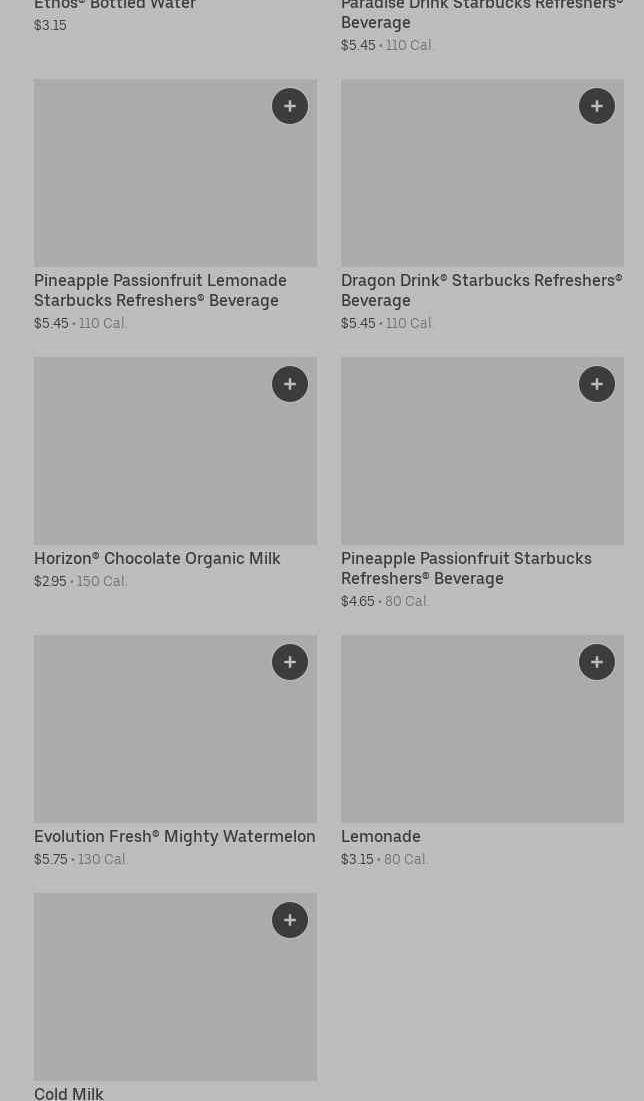
Task: Add Pineapple Passionfruit Starbucks Refreshers to cart
Action: click(597, 384)
